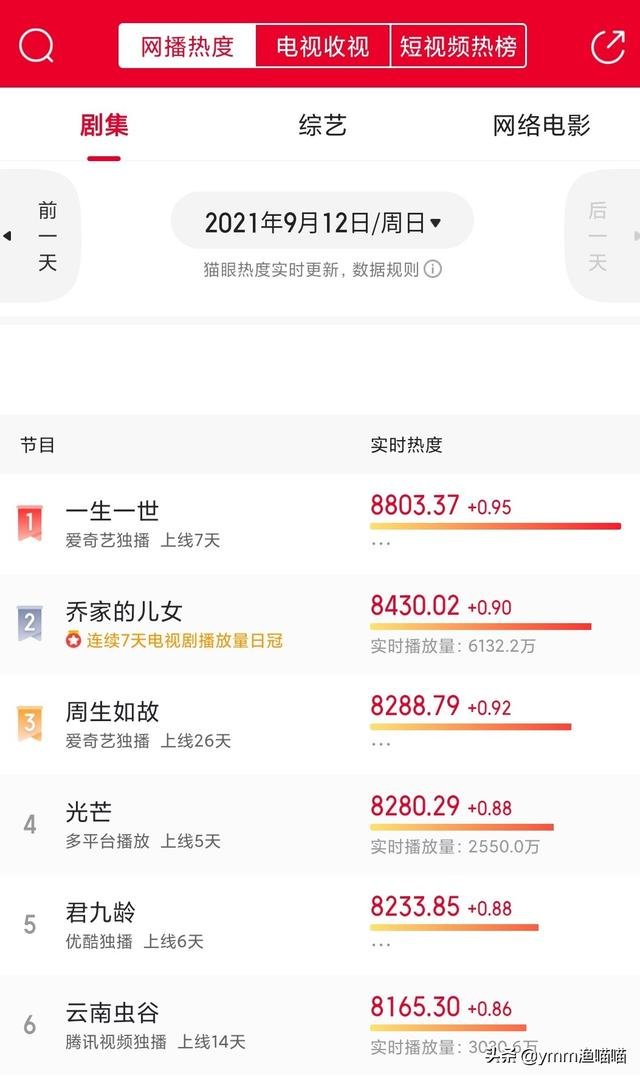Open the show 一生一世

pos(320,524)
